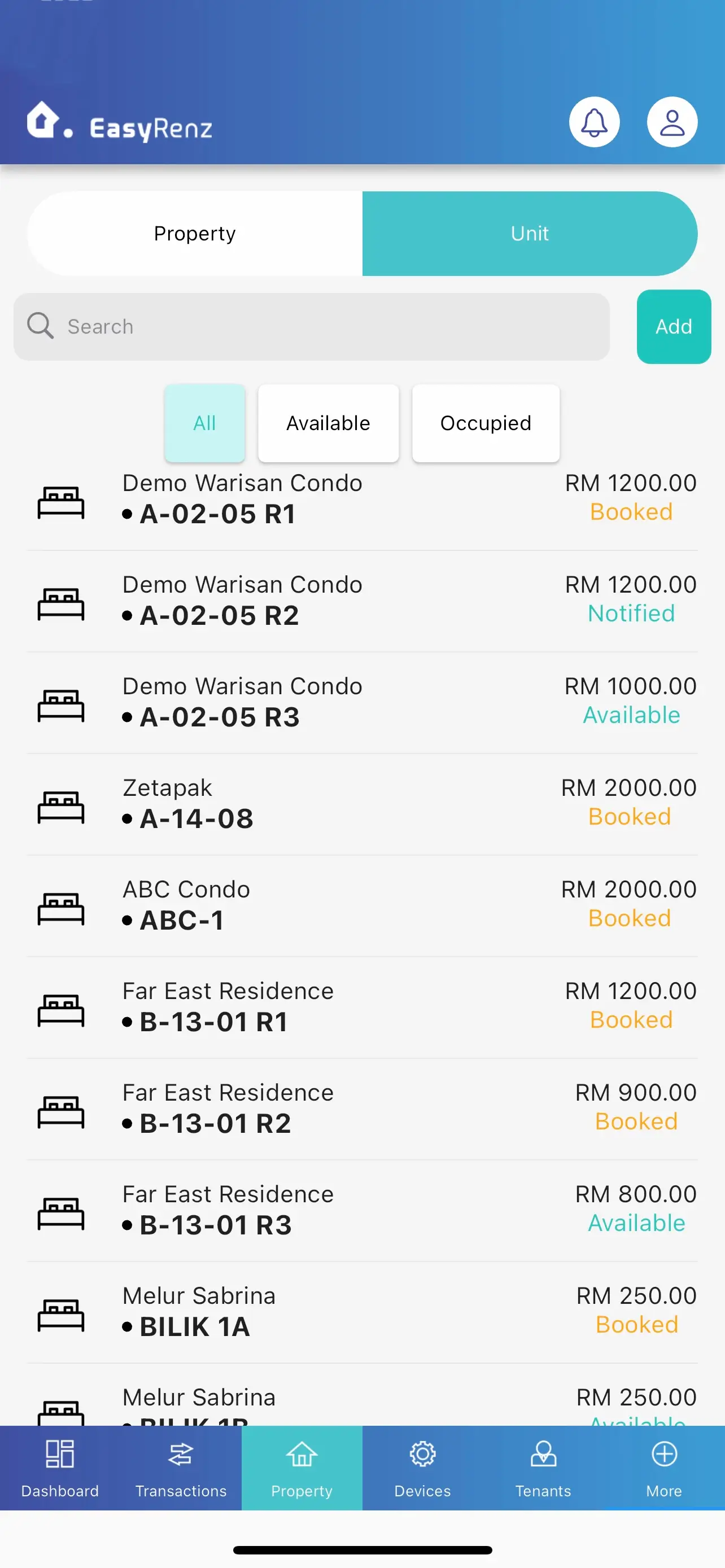The height and width of the screenshot is (1568, 725).
Task: Open ABC Condo unit ABC-1
Action: [x=362, y=906]
